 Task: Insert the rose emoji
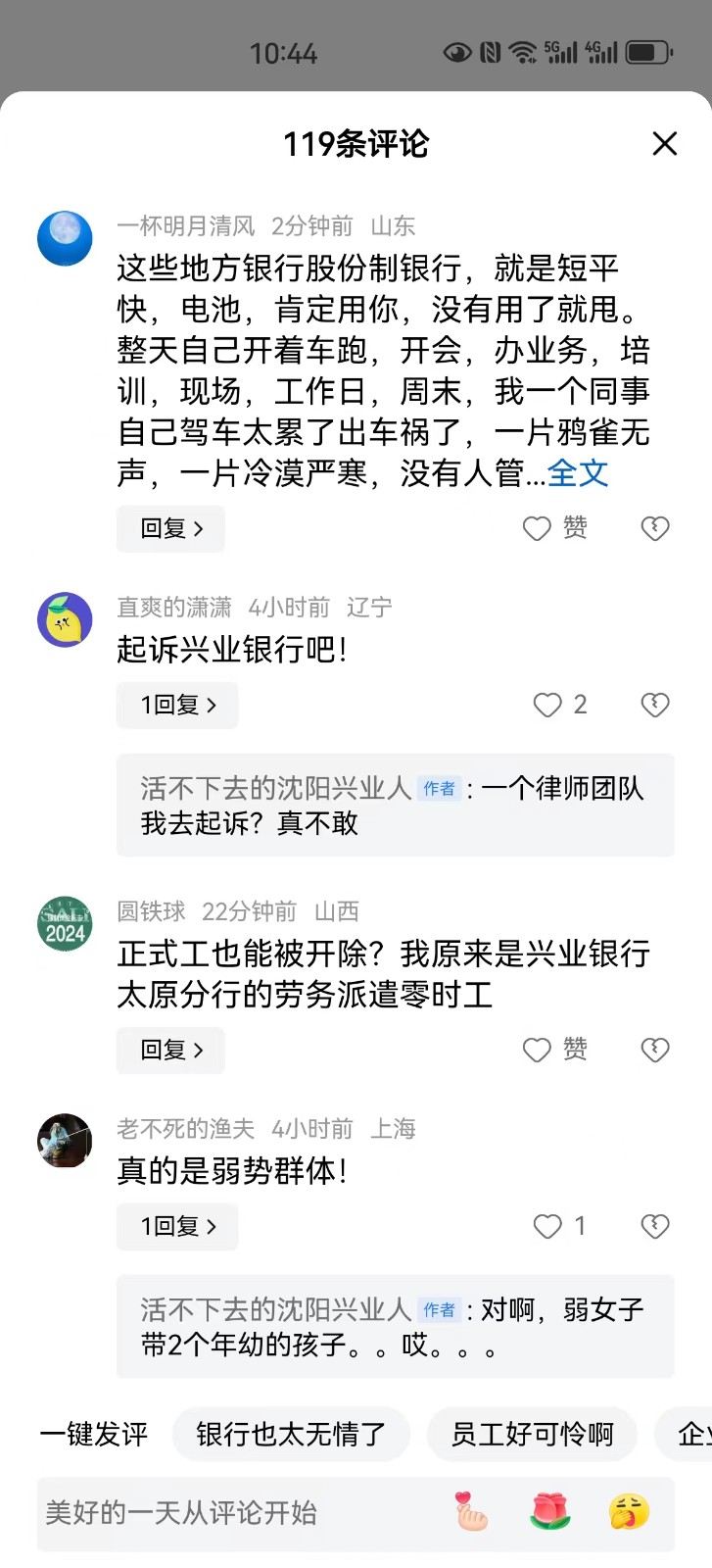[550, 1512]
